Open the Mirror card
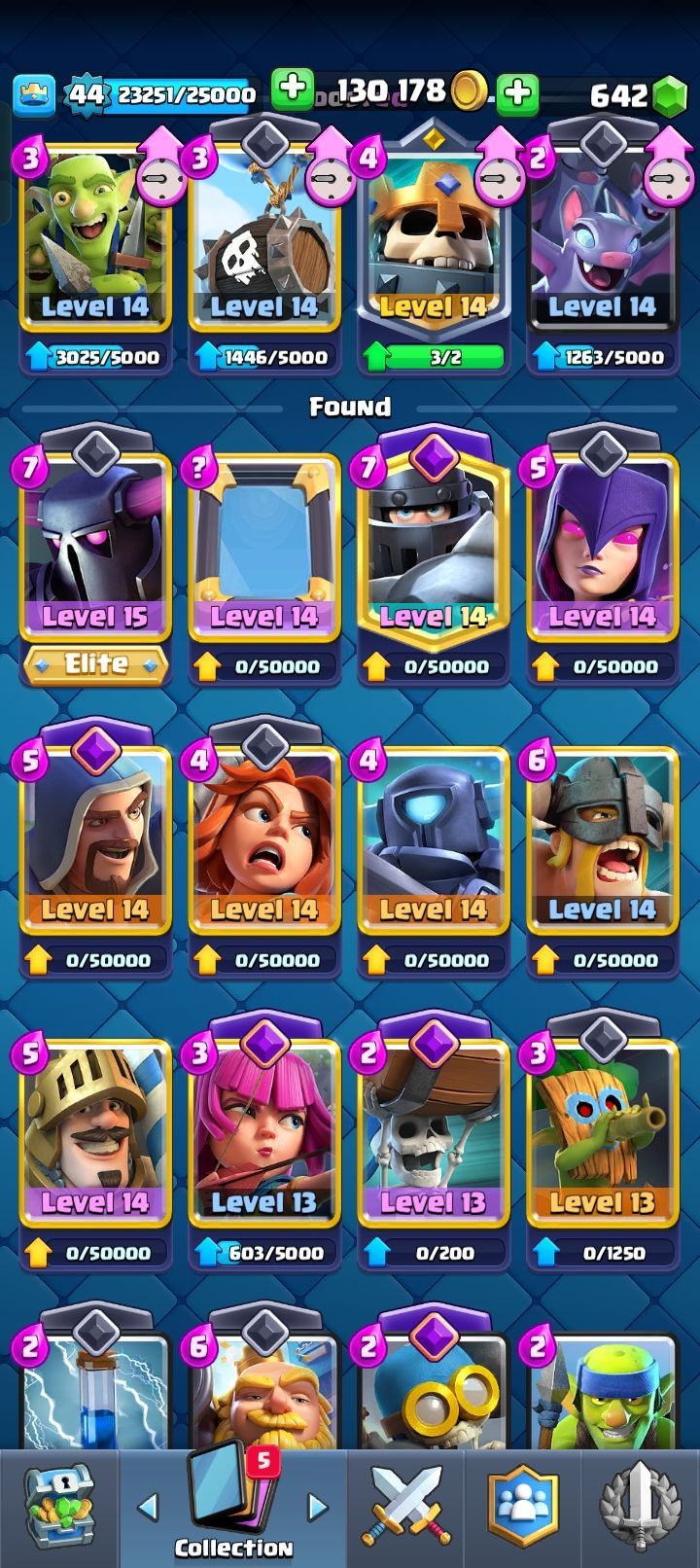Screen dimensions: 700x1568 (x=264, y=550)
